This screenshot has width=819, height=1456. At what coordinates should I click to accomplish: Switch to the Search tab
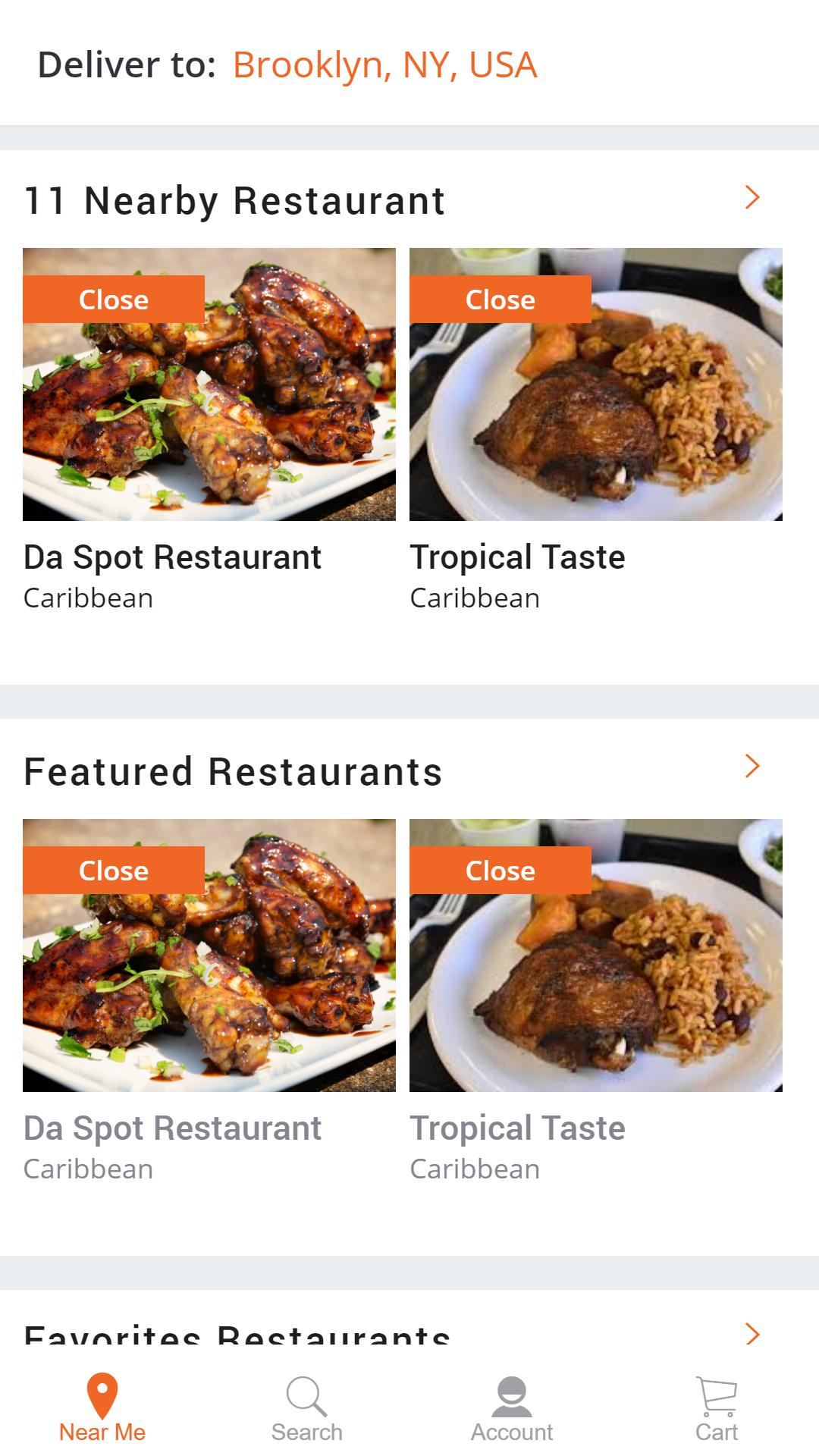tap(307, 1407)
